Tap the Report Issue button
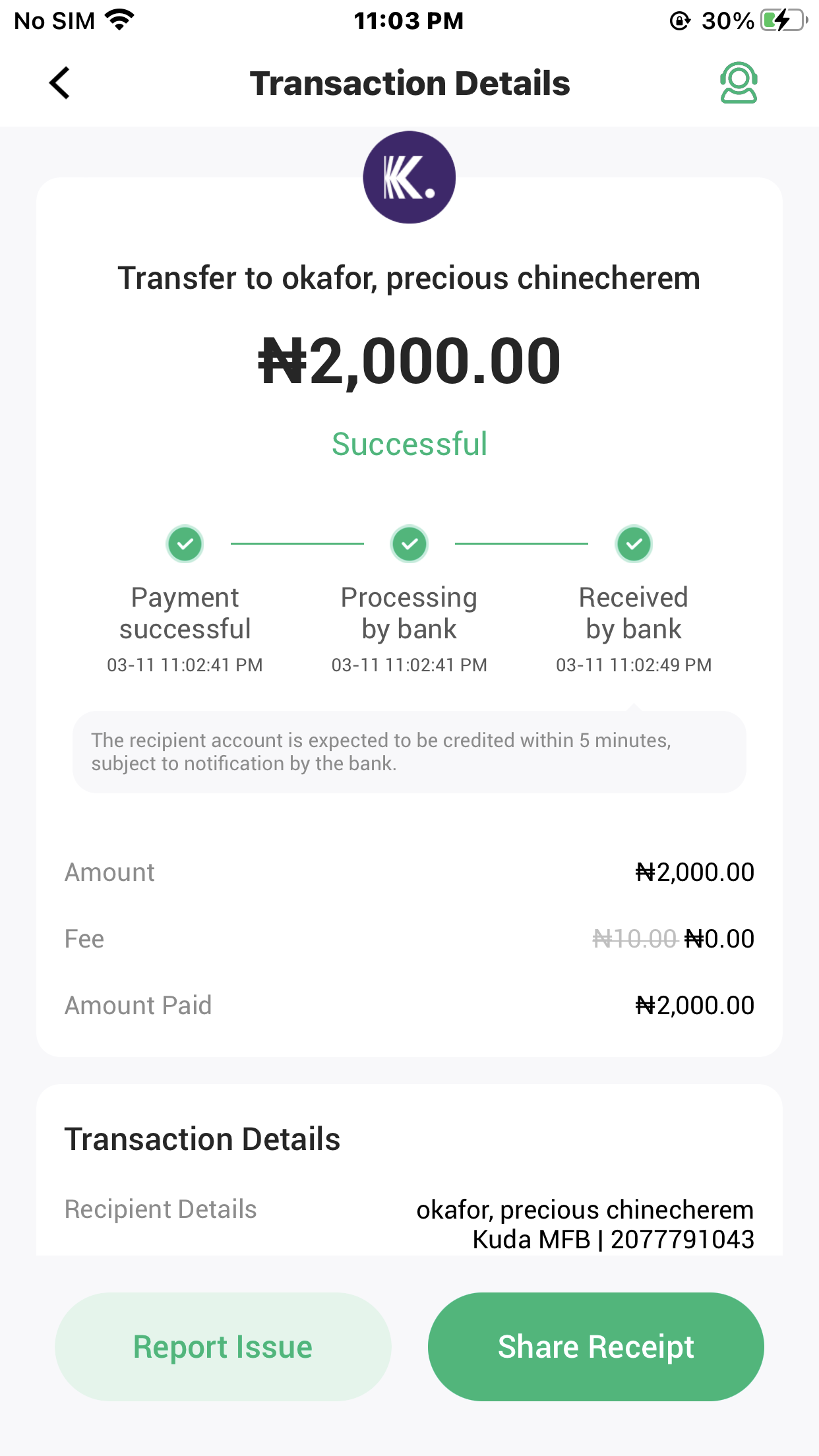 [x=223, y=1347]
